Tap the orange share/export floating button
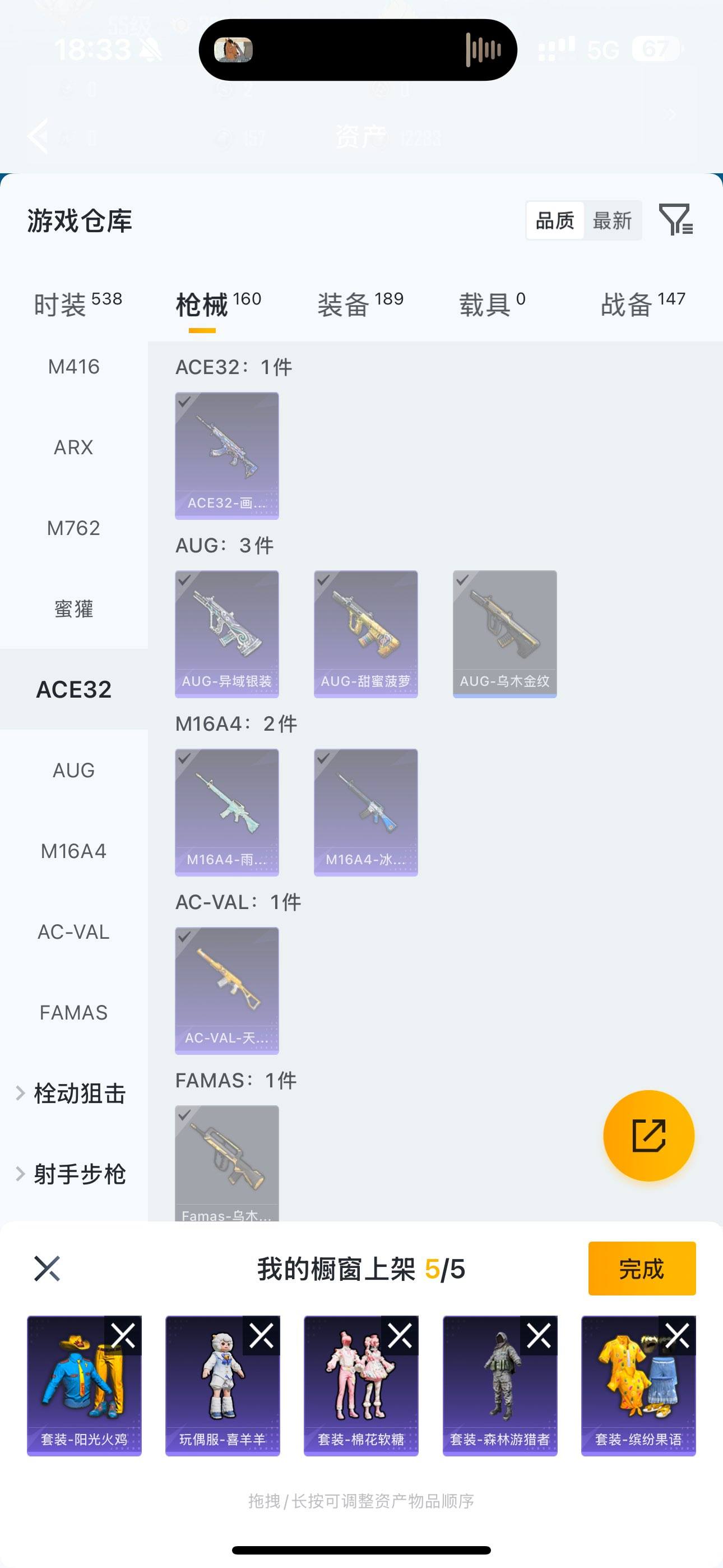723x1568 pixels. tap(649, 1136)
